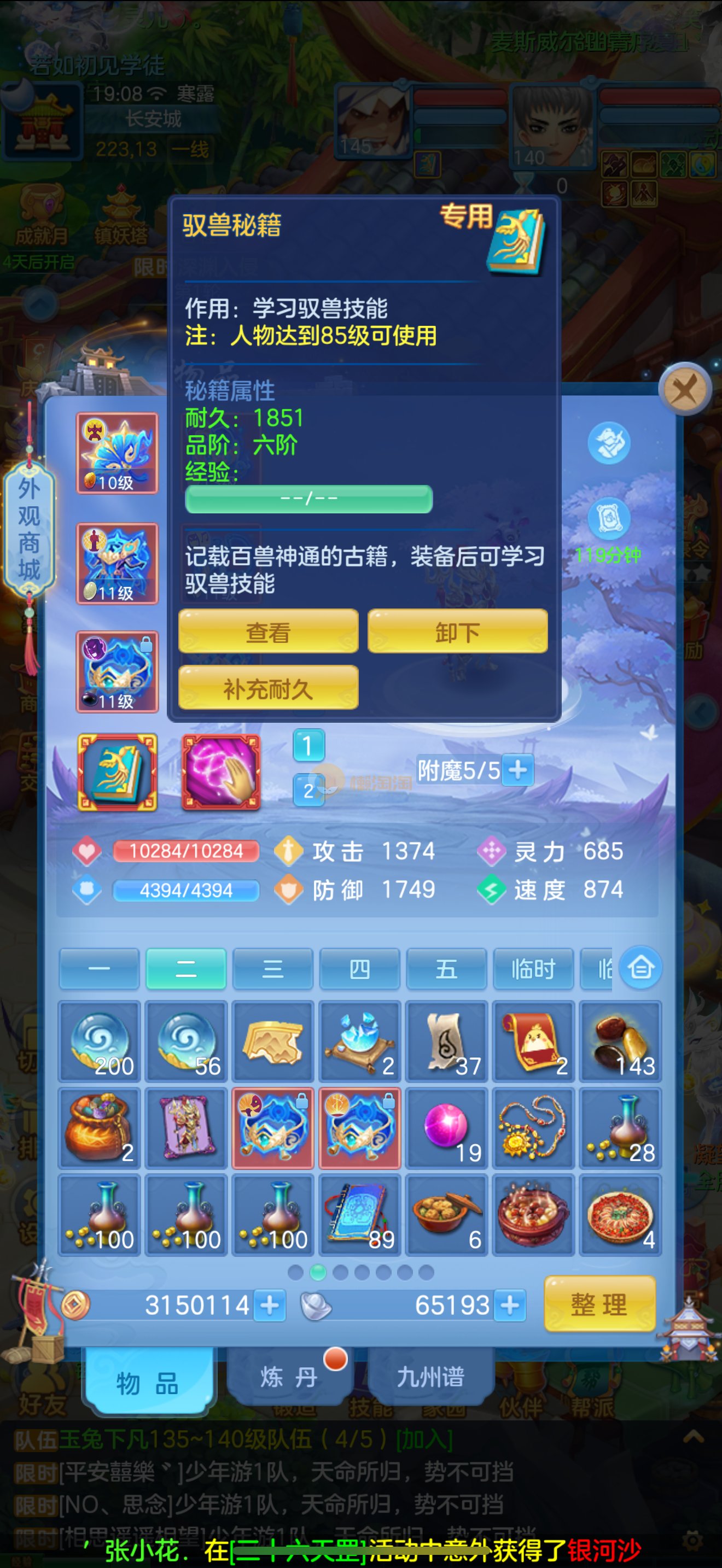Select the level 10 equipment slot
This screenshot has width=722, height=1568.
click(x=117, y=453)
